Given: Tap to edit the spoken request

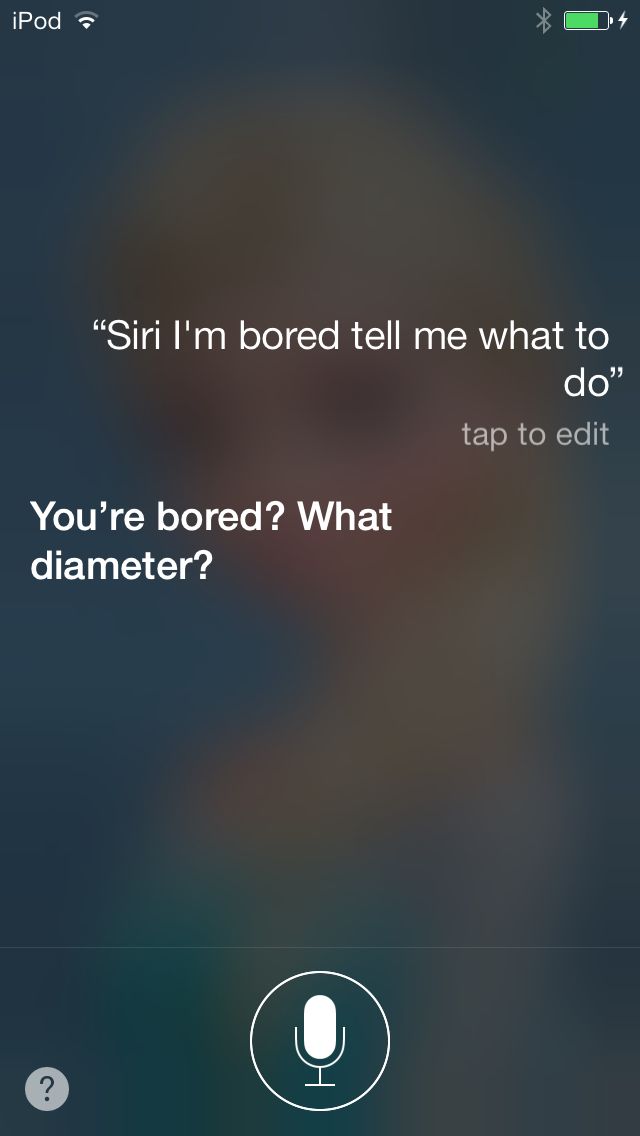Looking at the screenshot, I should 535,434.
